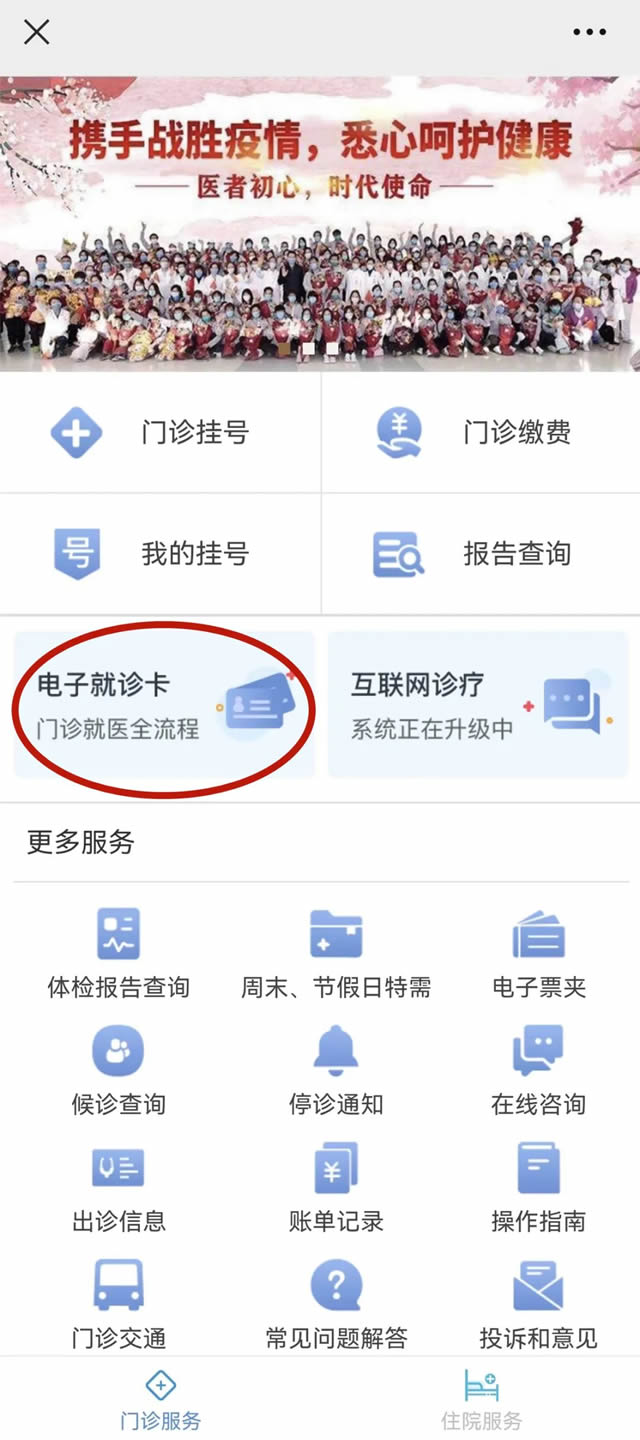Viewport: 640px width, 1440px height.
Task: Open 操作指南 guide
Action: [539, 1188]
